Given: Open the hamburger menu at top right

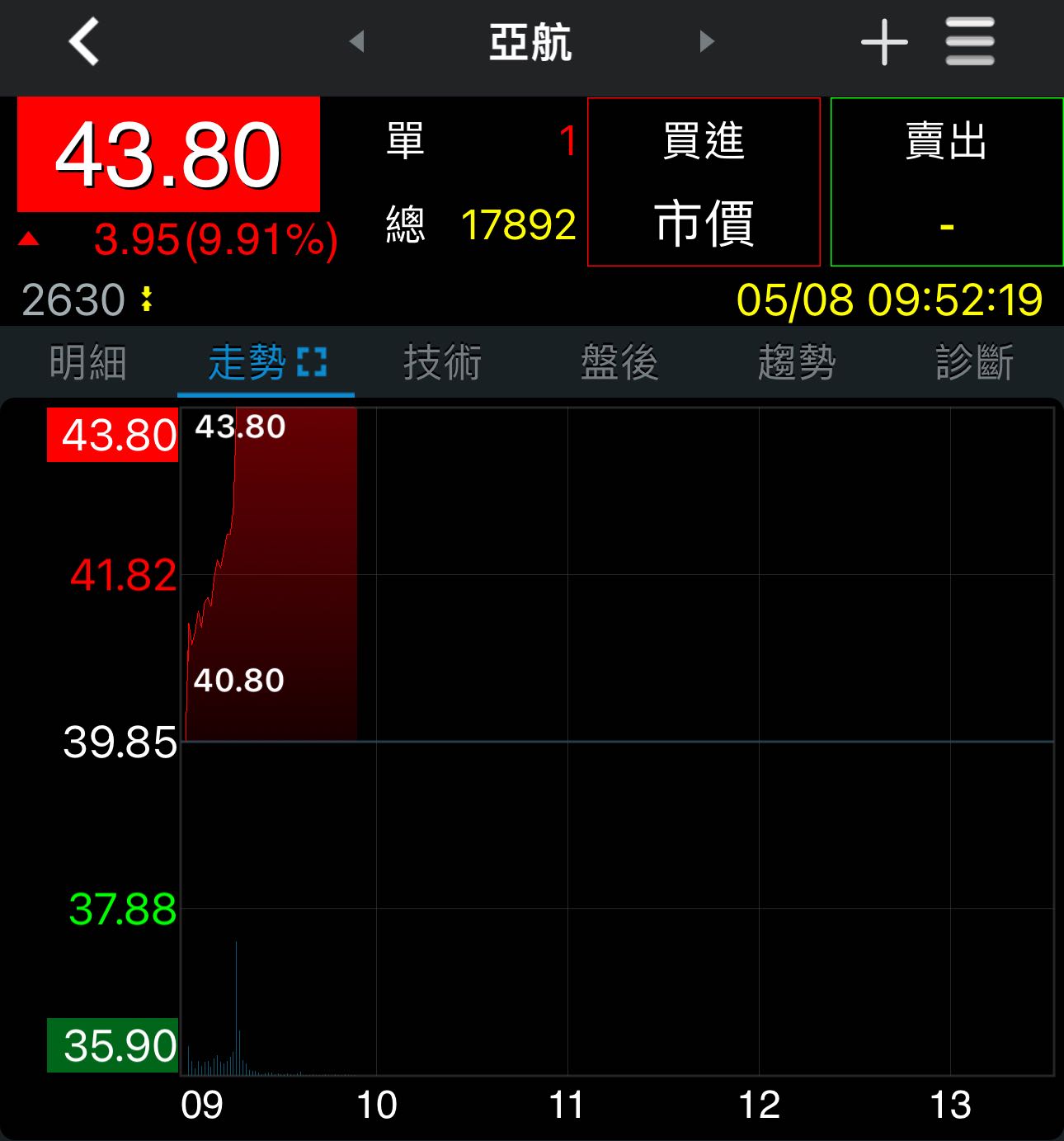Looking at the screenshot, I should (970, 41).
